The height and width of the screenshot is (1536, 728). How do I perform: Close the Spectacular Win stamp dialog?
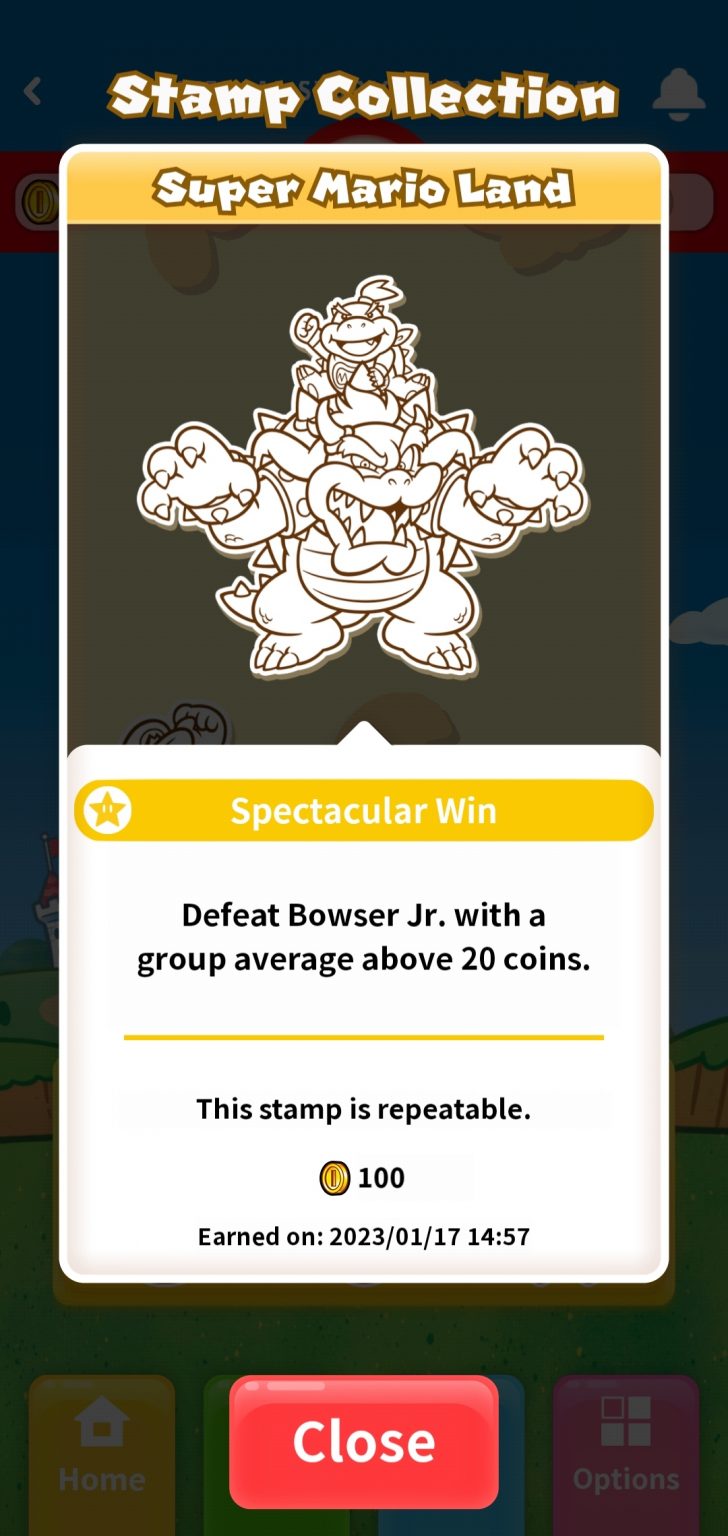(363, 1441)
